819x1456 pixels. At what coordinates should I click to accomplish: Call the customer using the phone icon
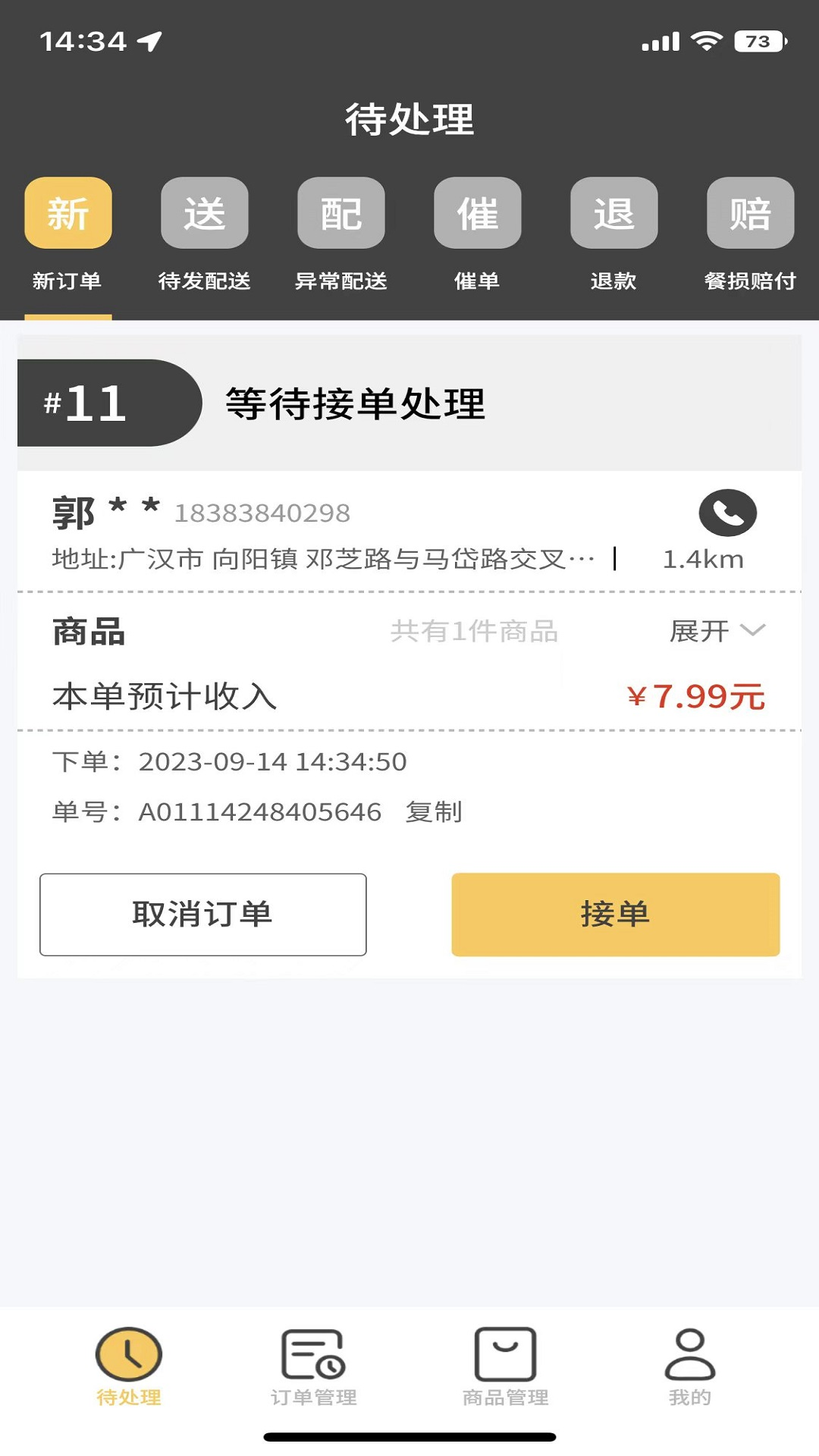pos(730,512)
